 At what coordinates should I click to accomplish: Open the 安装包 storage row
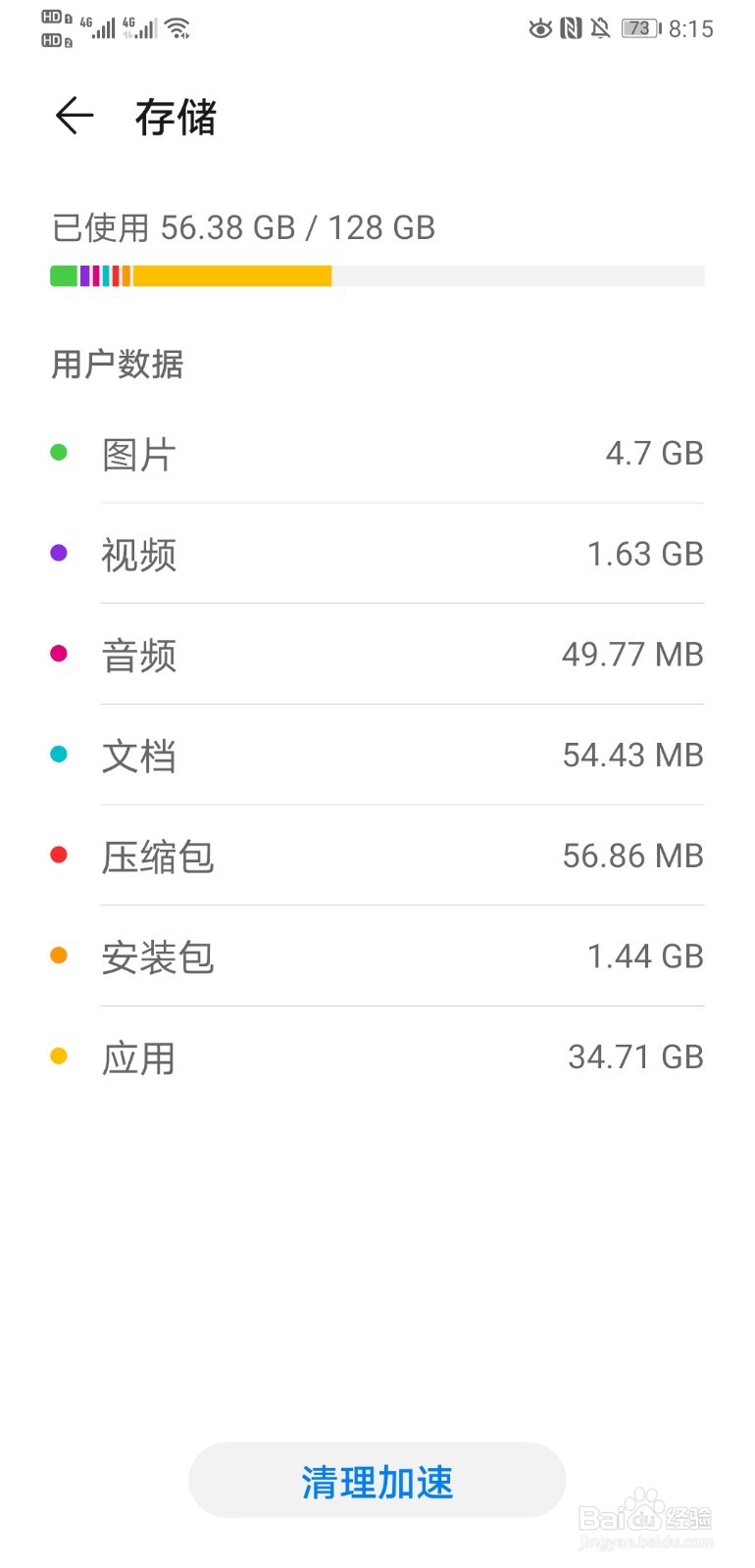pyautogui.click(x=377, y=956)
